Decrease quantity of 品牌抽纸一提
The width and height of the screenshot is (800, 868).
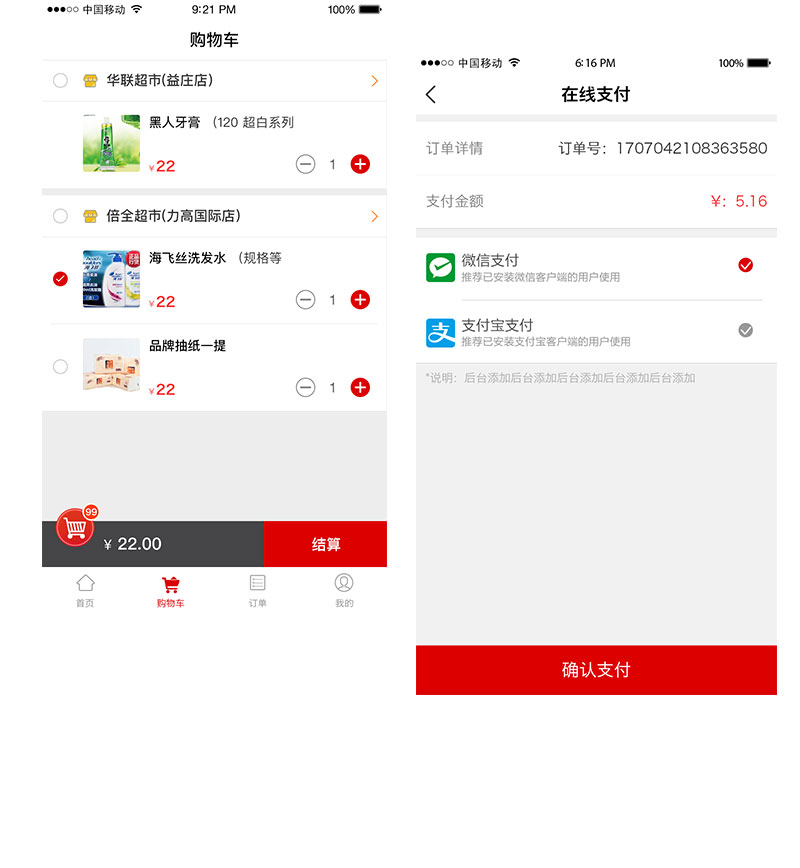[306, 387]
